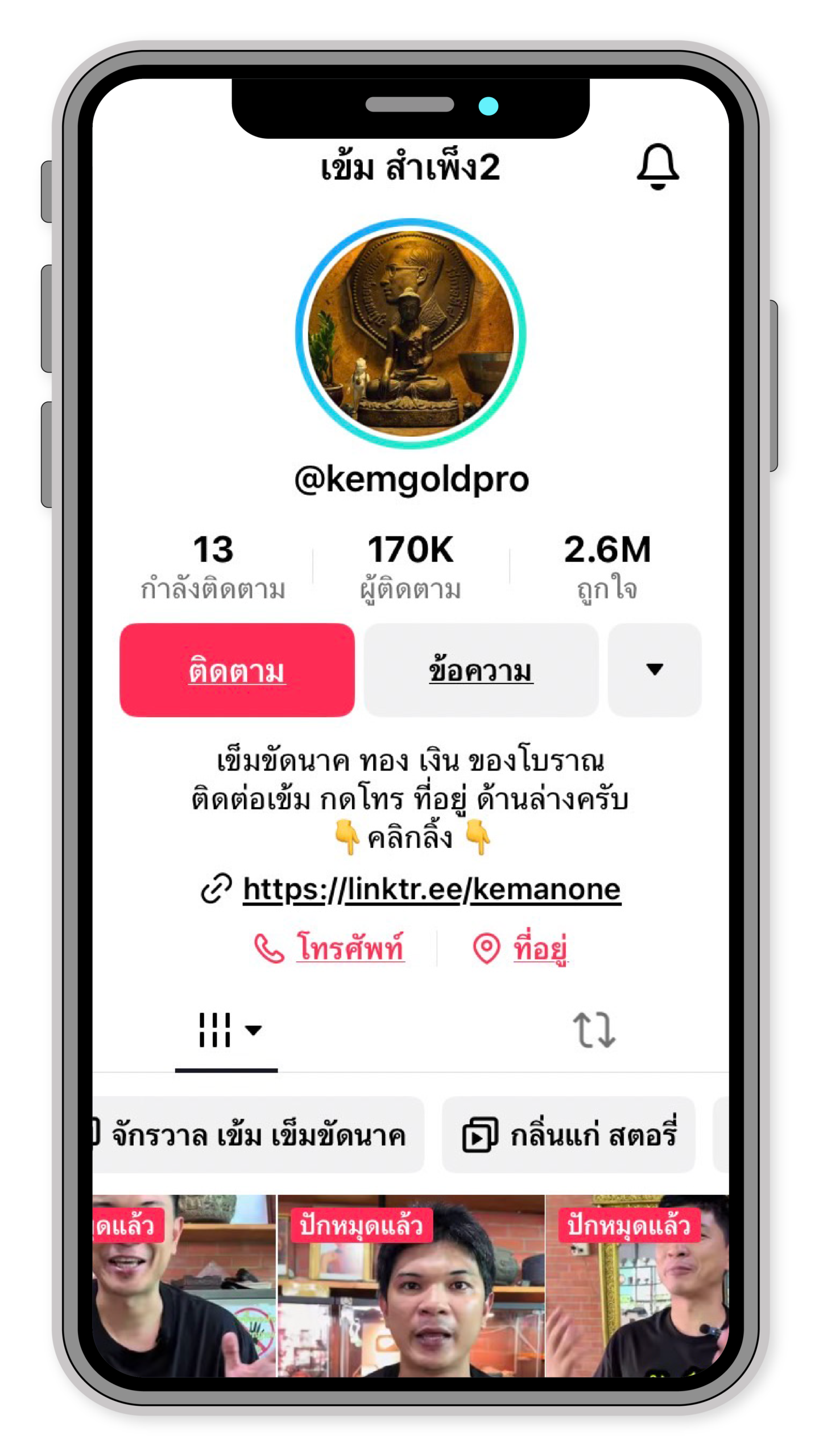
Task: Open the กลิ่นแก่ สตอรี่ playlist
Action: [x=569, y=1135]
